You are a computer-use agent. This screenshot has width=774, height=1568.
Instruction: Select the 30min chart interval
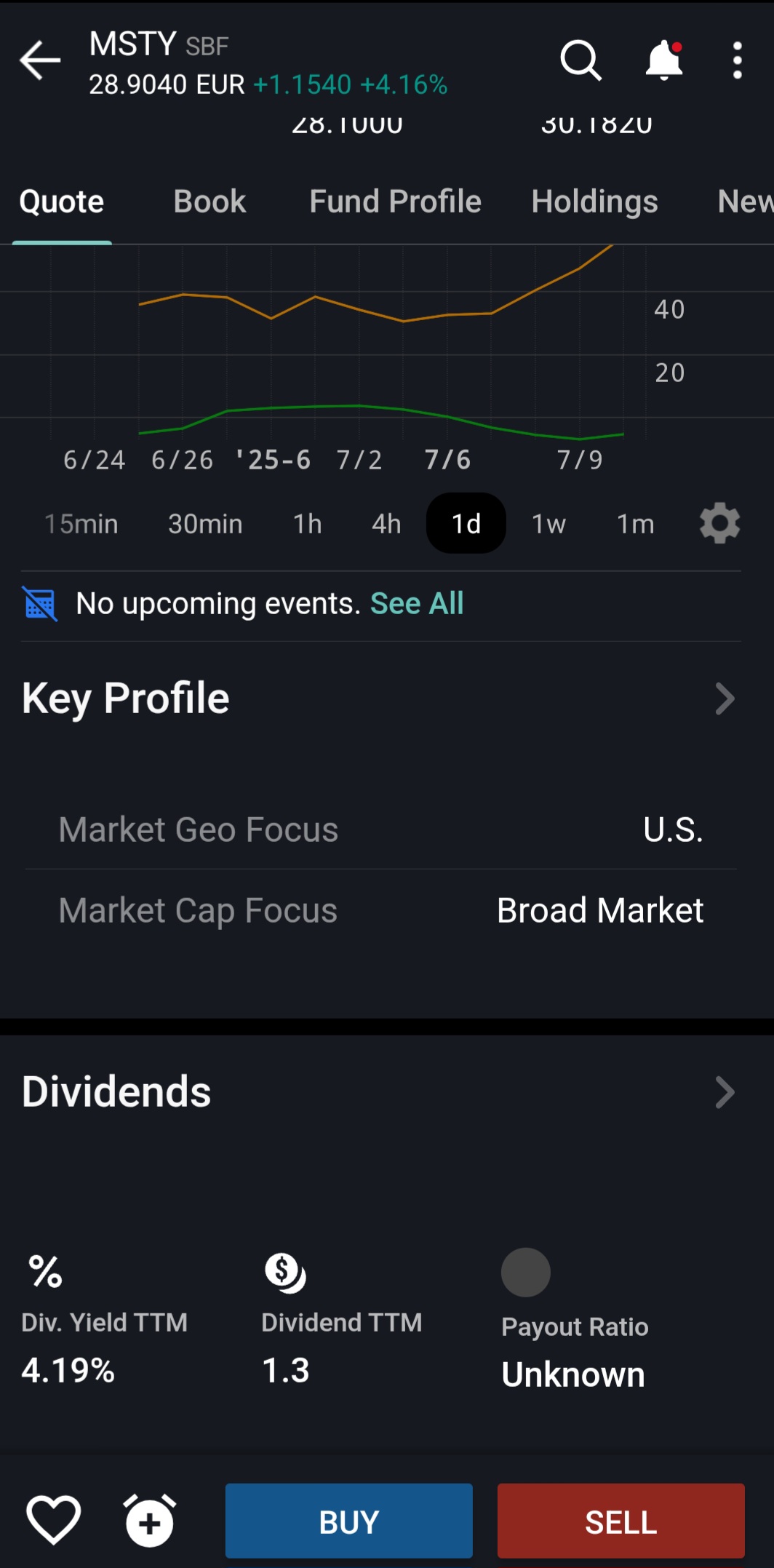(205, 524)
